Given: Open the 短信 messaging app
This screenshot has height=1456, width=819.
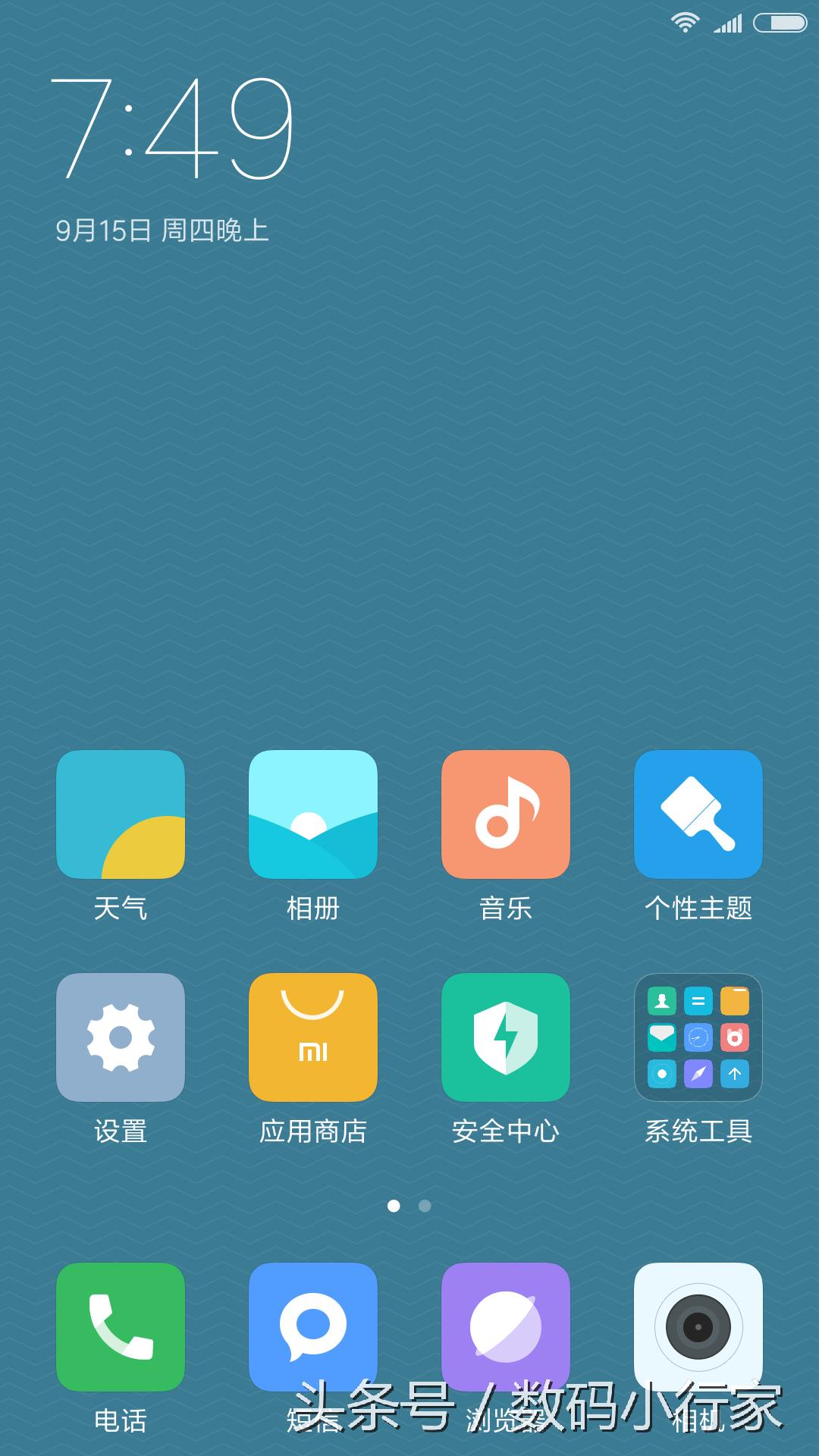Looking at the screenshot, I should [313, 1327].
